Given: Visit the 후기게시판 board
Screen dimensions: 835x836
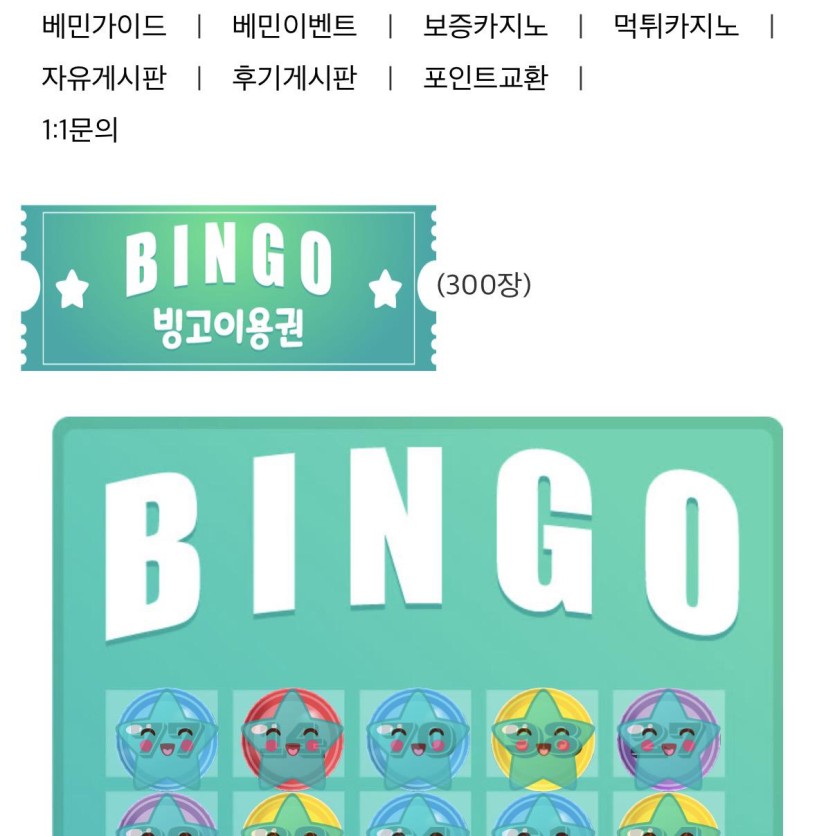Looking at the screenshot, I should click(x=294, y=78).
